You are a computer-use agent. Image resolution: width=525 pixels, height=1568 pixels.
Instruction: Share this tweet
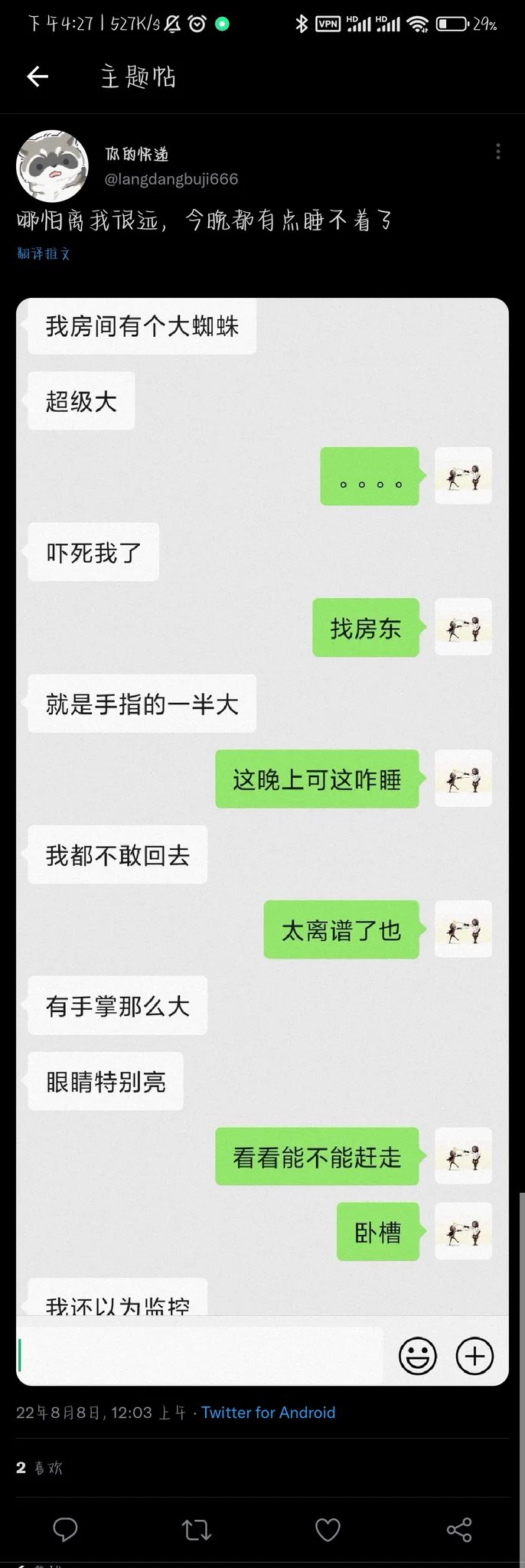459,1530
